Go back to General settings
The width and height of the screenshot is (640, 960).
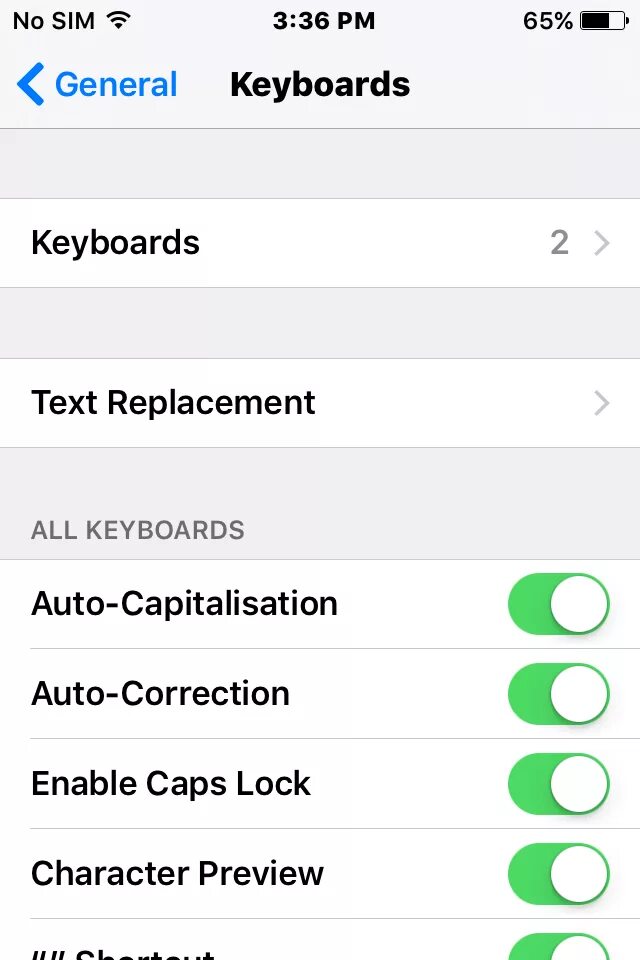pos(98,85)
